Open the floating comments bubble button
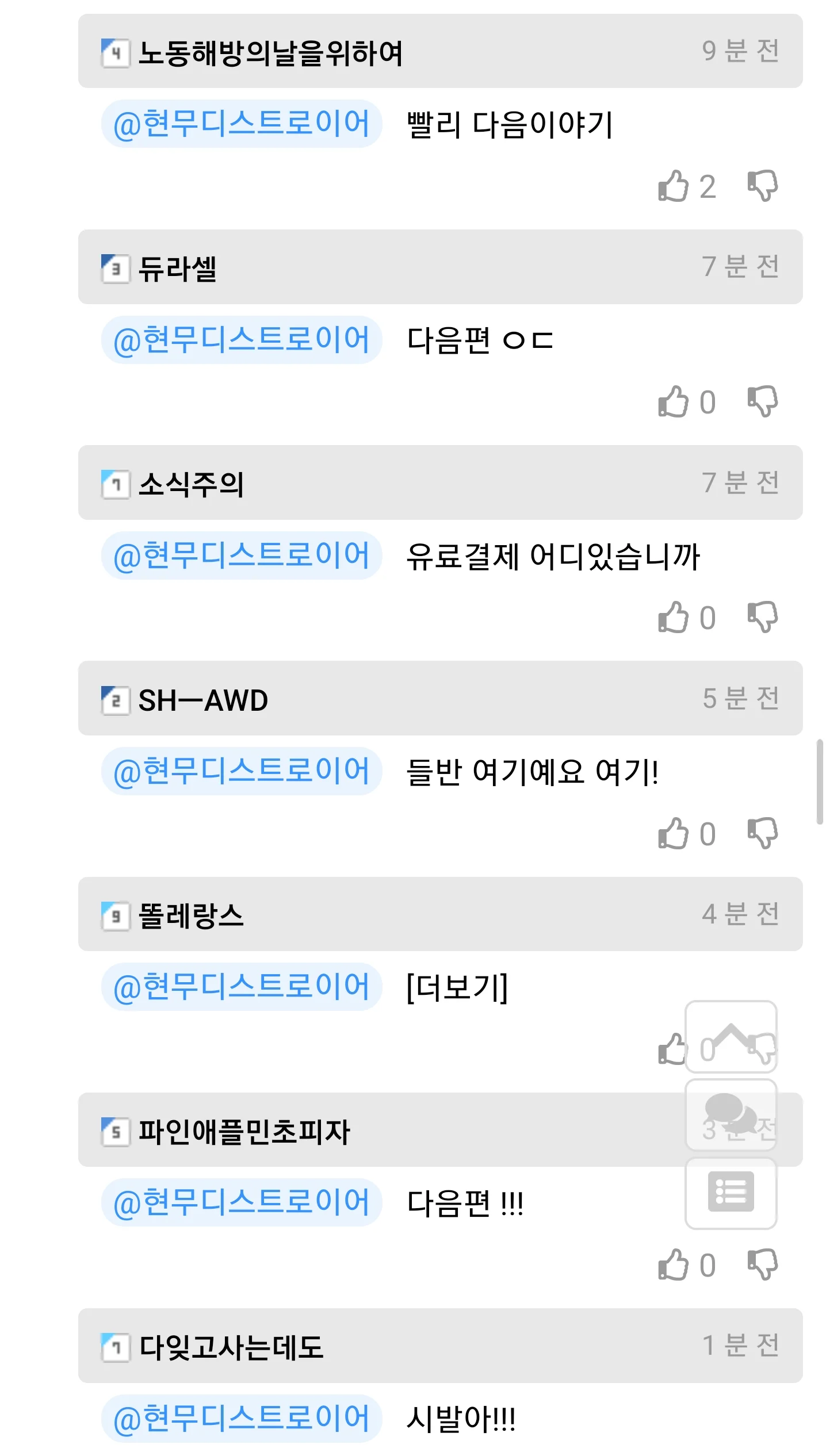The width and height of the screenshot is (826, 1456). pos(731,1114)
